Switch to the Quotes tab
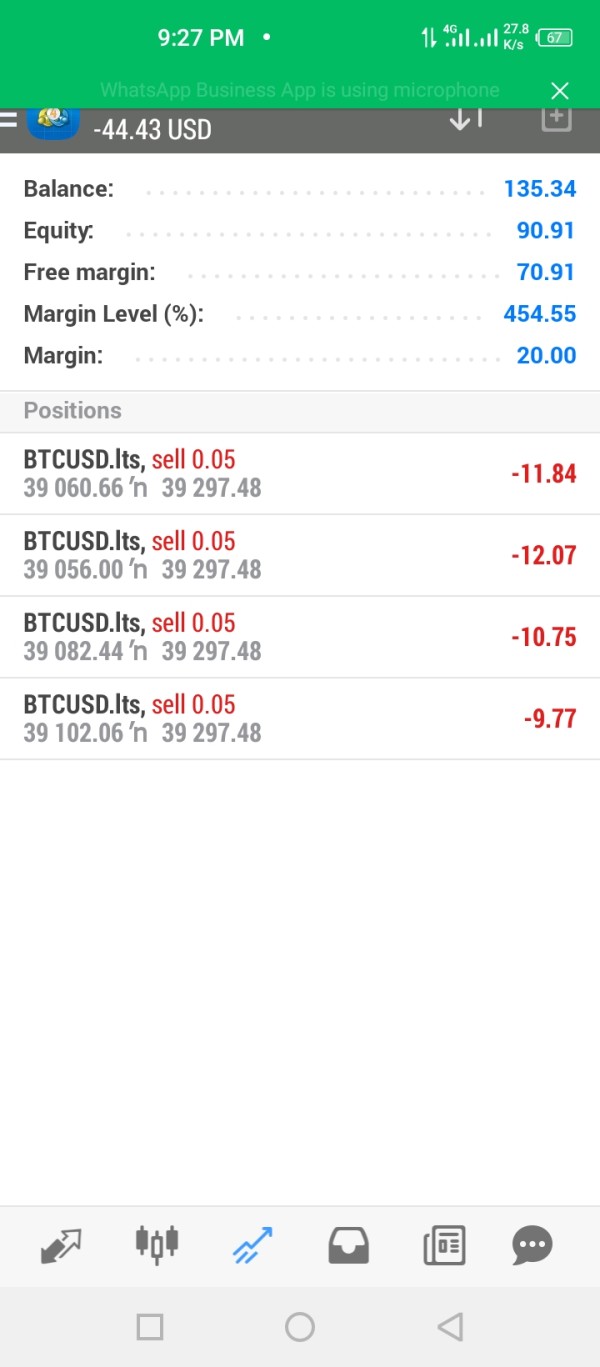This screenshot has width=600, height=1367. click(x=60, y=1246)
